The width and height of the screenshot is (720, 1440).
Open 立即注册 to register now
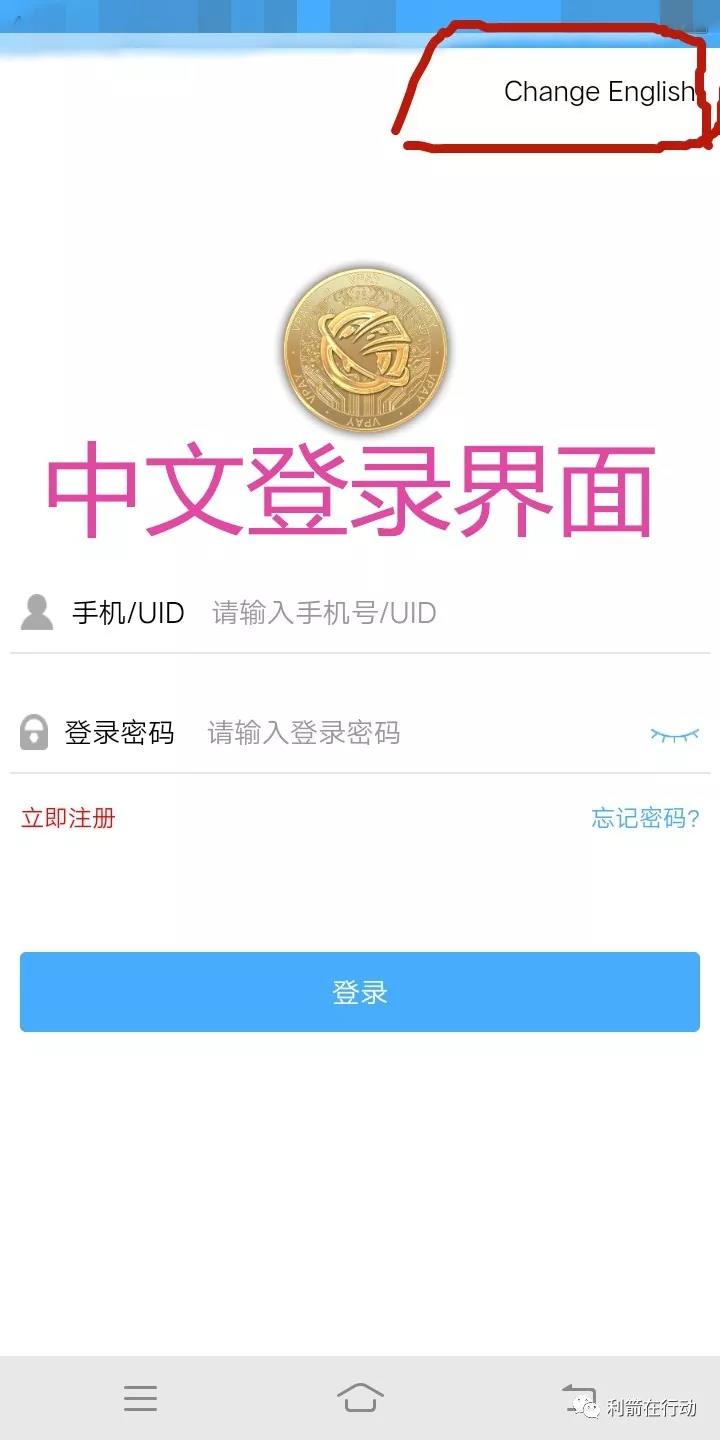tap(68, 818)
